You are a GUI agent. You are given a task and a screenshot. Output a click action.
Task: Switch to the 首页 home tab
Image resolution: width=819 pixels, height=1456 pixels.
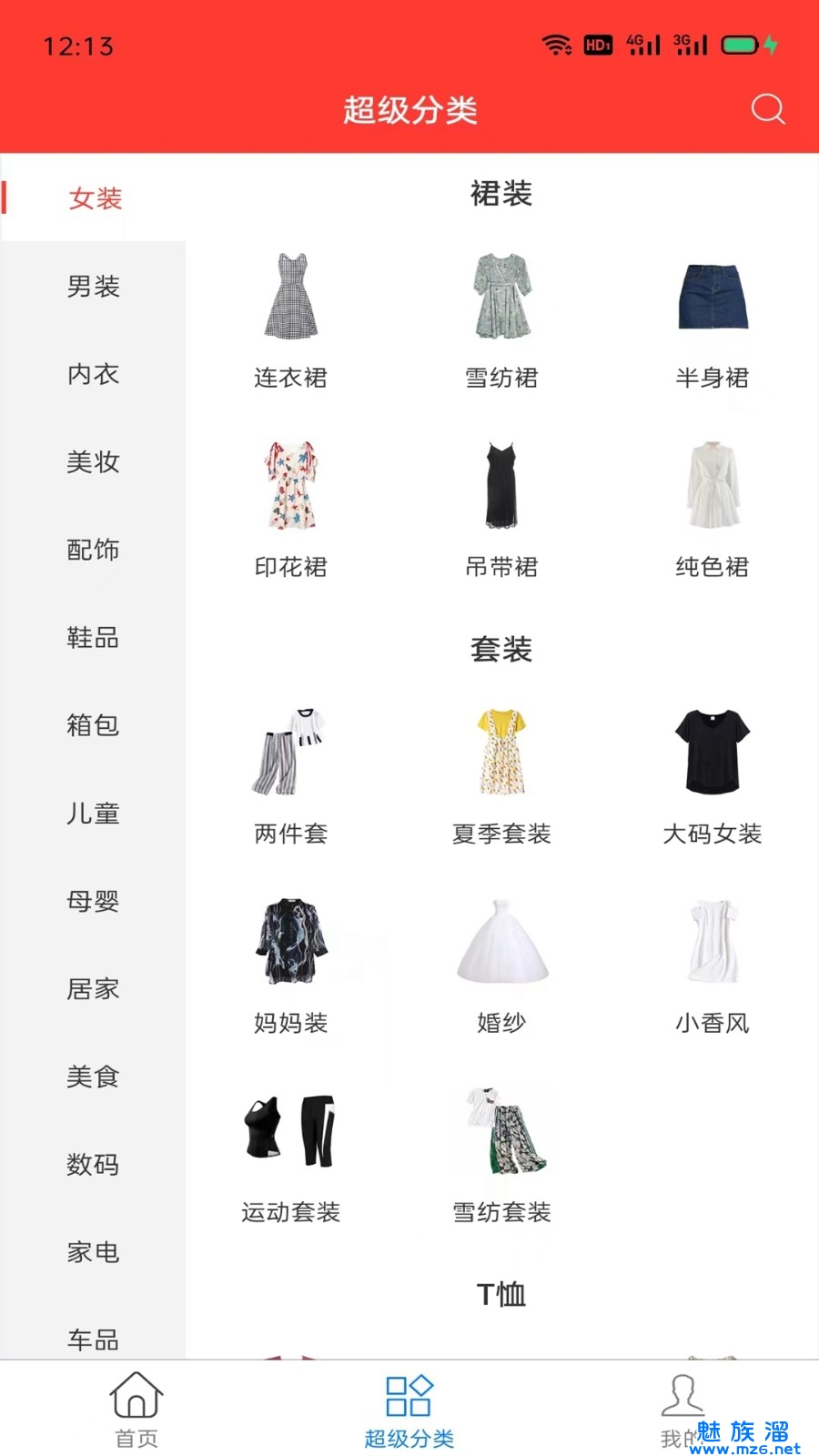pyautogui.click(x=136, y=1409)
